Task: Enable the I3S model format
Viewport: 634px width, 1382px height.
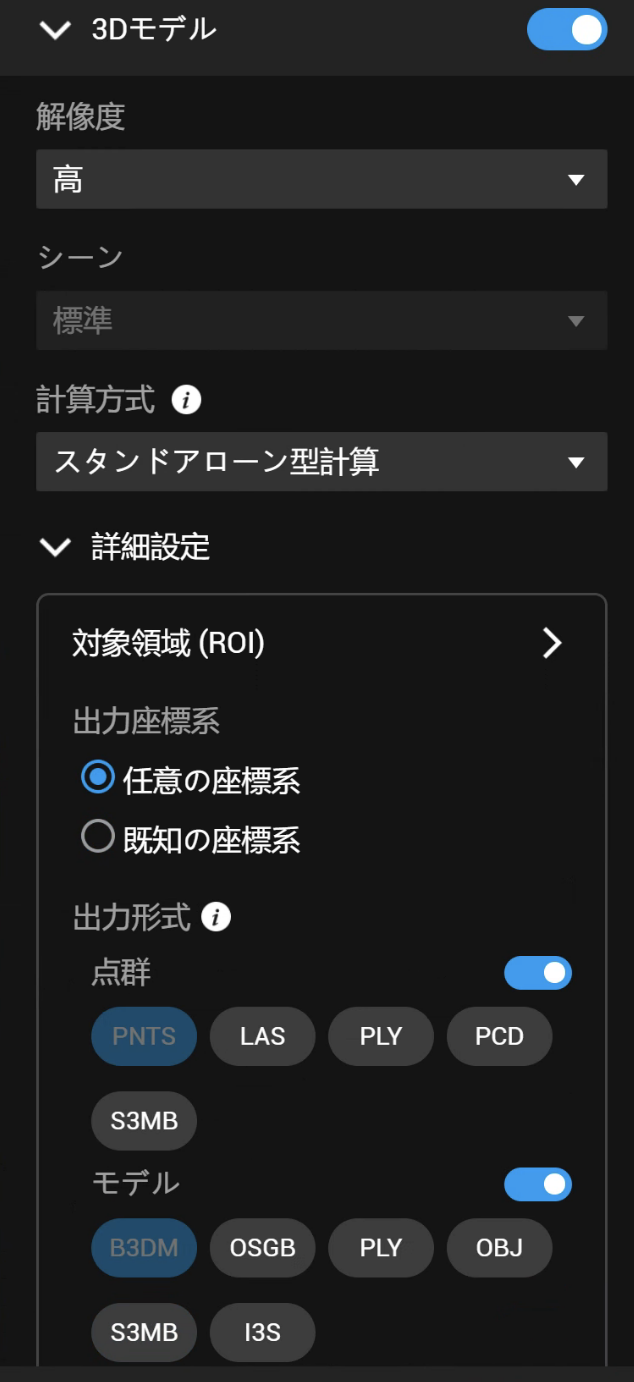Action: pyautogui.click(x=262, y=1332)
